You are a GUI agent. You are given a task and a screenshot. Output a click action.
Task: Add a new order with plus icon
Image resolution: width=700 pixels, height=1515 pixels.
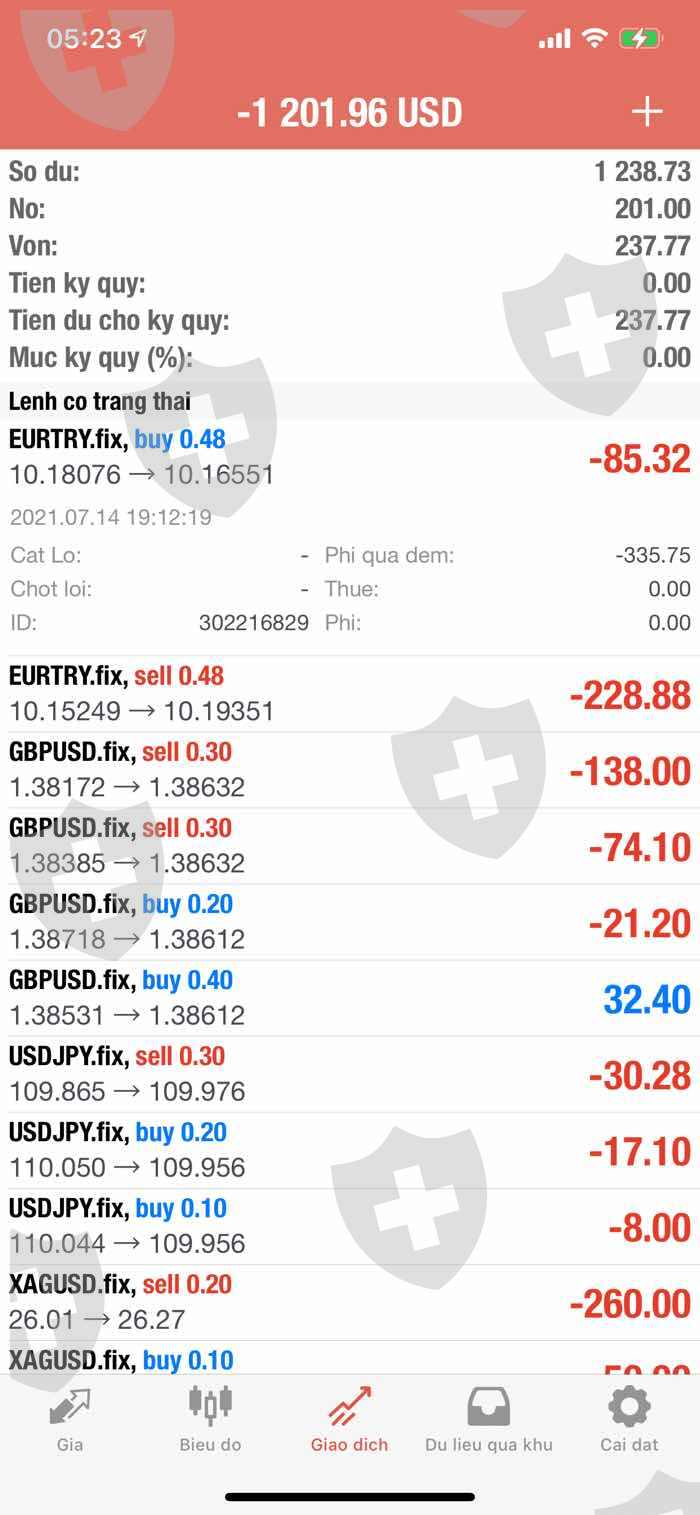647,111
